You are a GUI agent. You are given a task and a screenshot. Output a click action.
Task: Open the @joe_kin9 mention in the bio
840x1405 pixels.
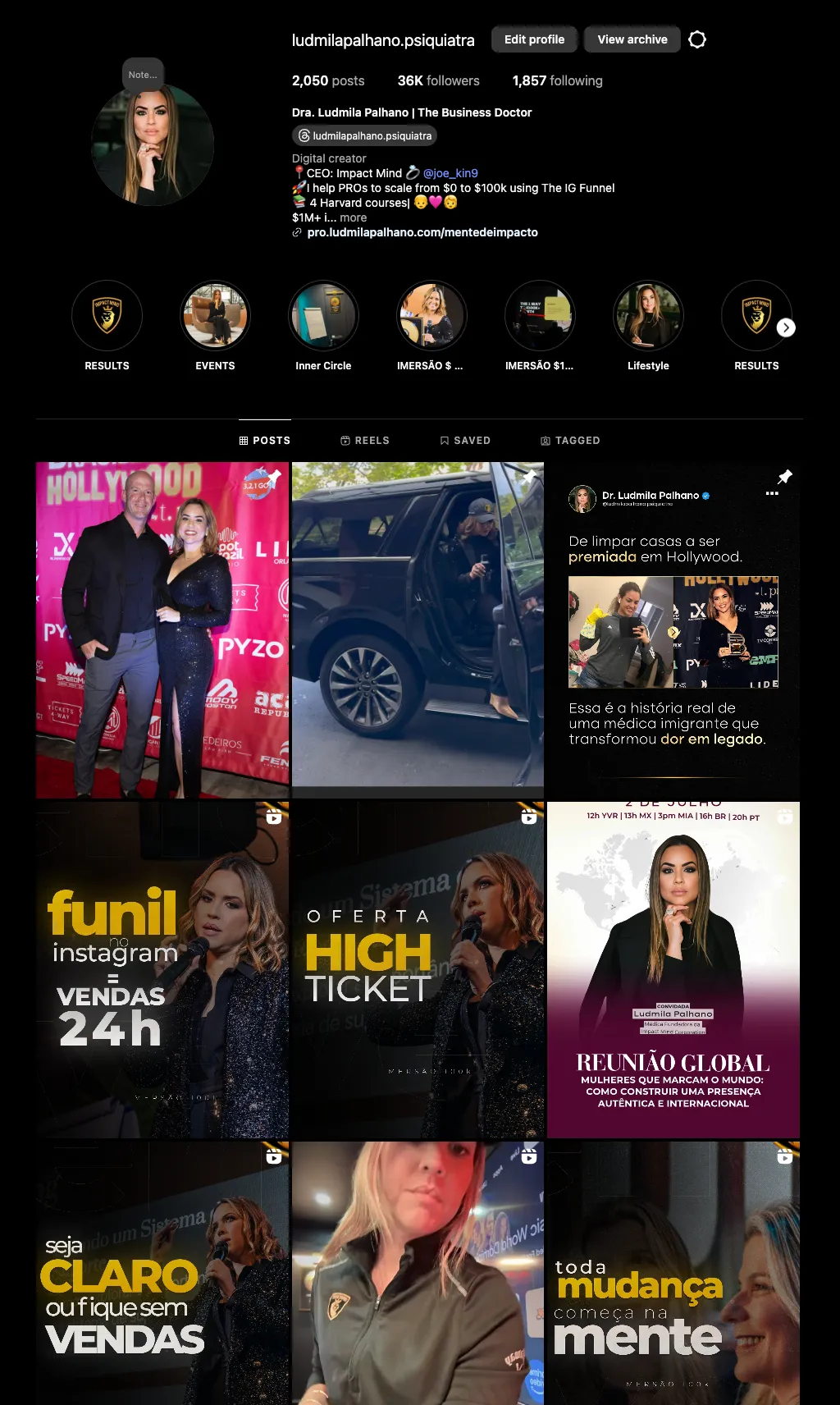click(450, 173)
